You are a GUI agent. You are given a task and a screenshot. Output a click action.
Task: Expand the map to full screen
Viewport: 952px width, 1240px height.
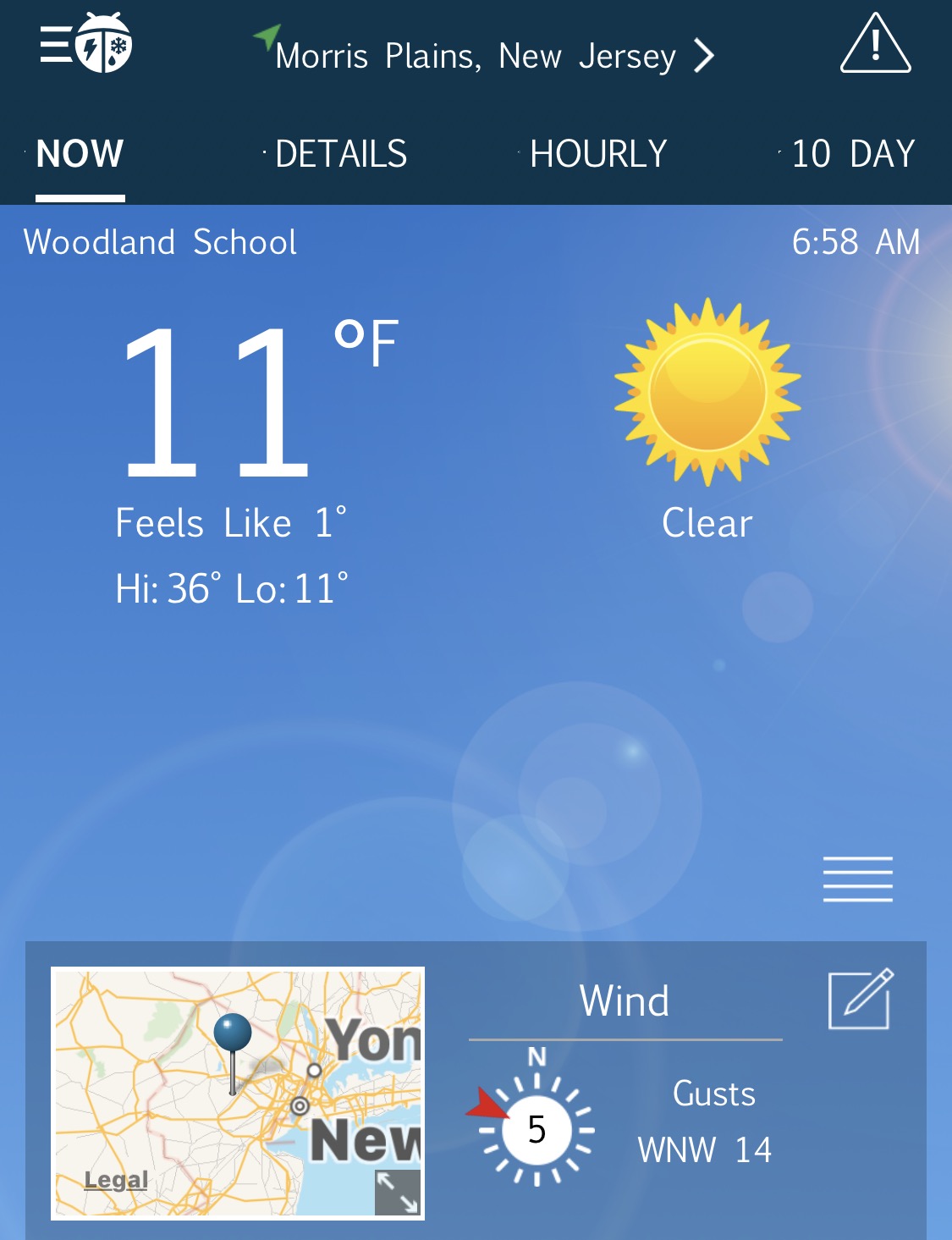pos(398,1192)
